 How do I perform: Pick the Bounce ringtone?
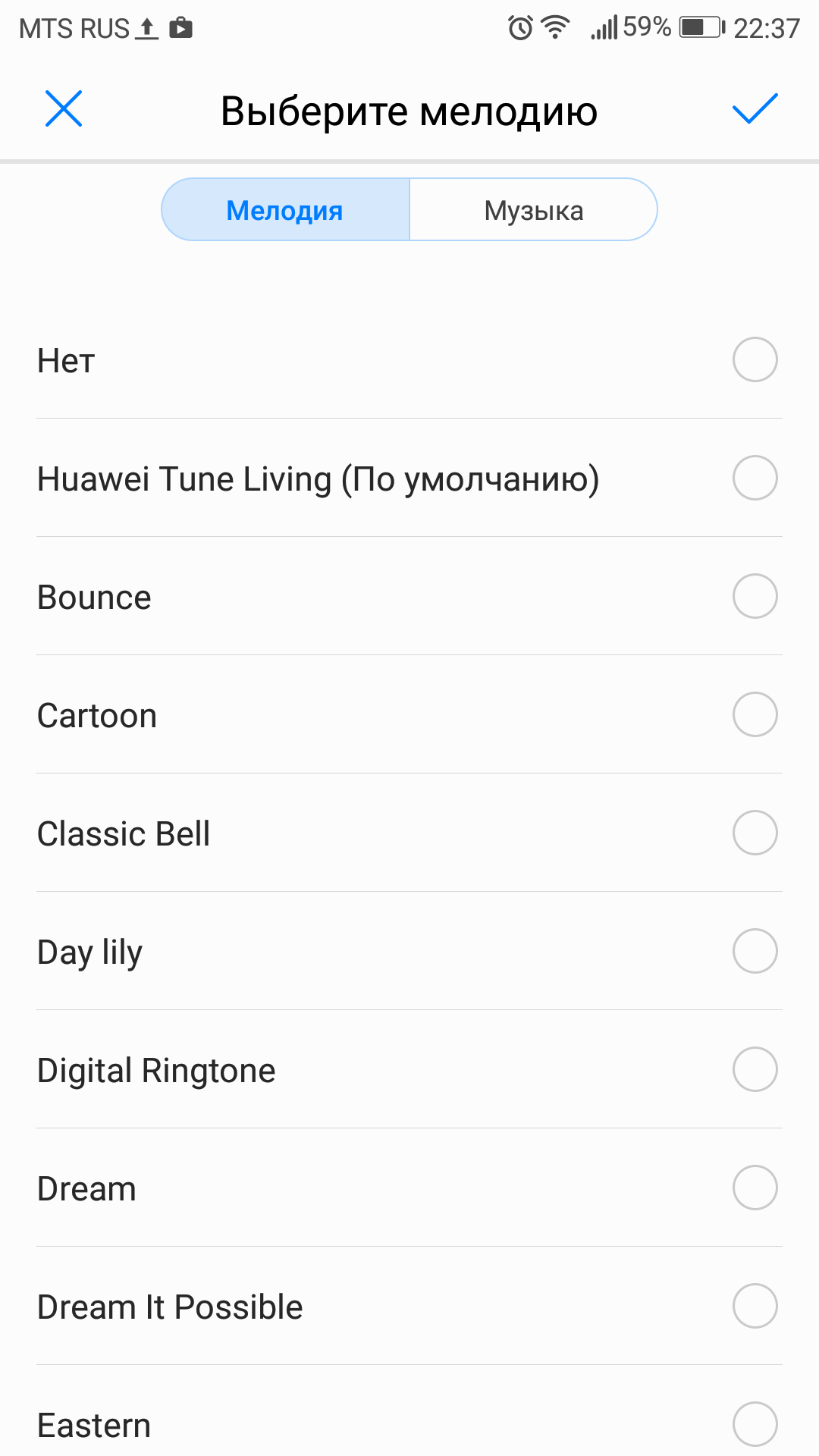pyautogui.click(x=409, y=596)
